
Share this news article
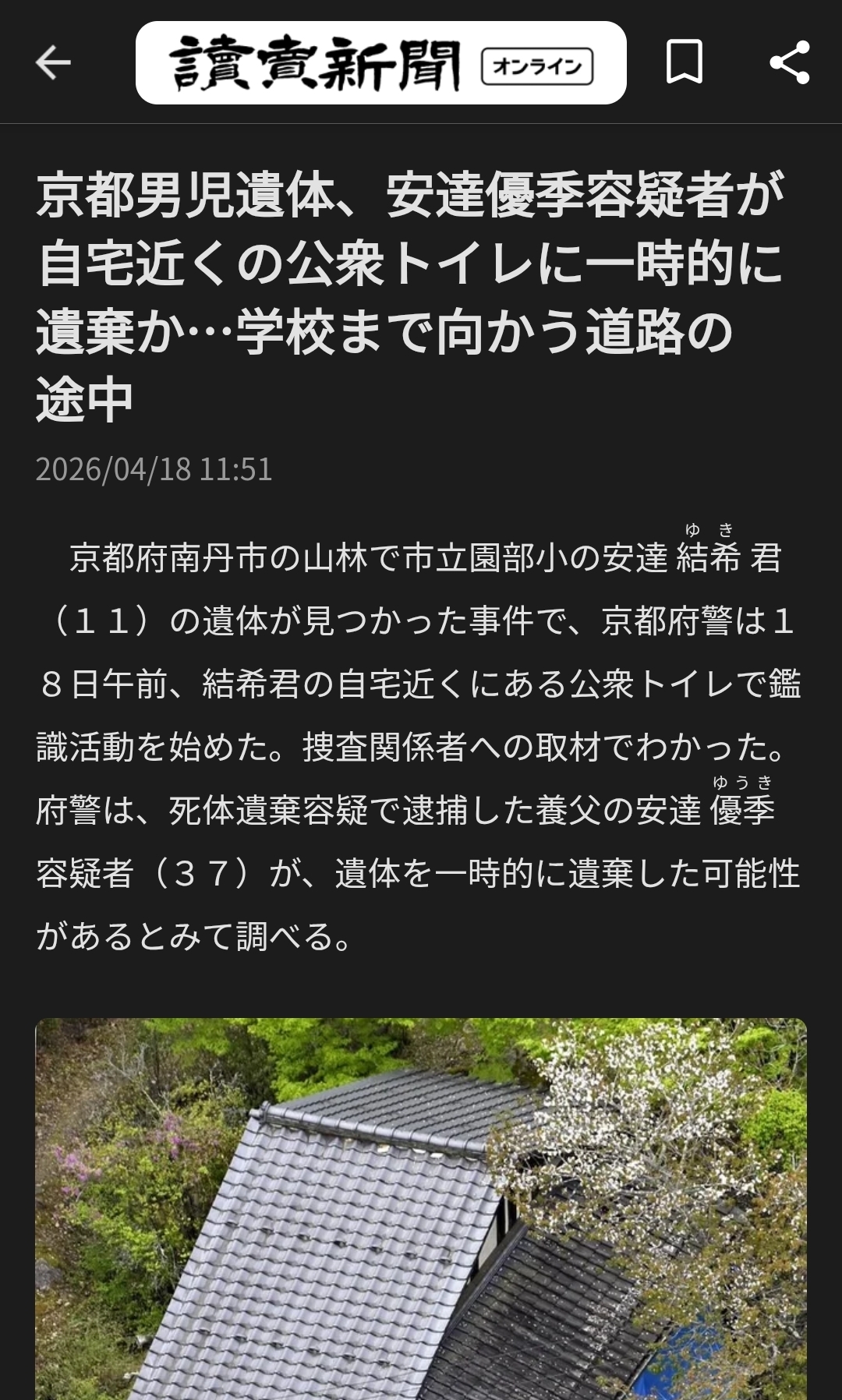coord(789,62)
